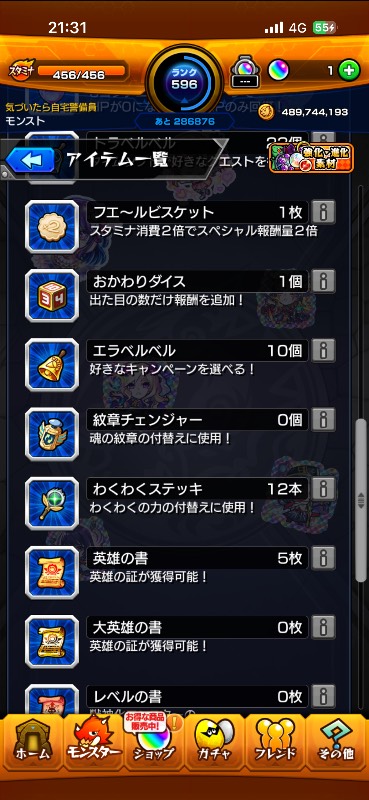Show info for 英雄の書

coord(323,558)
